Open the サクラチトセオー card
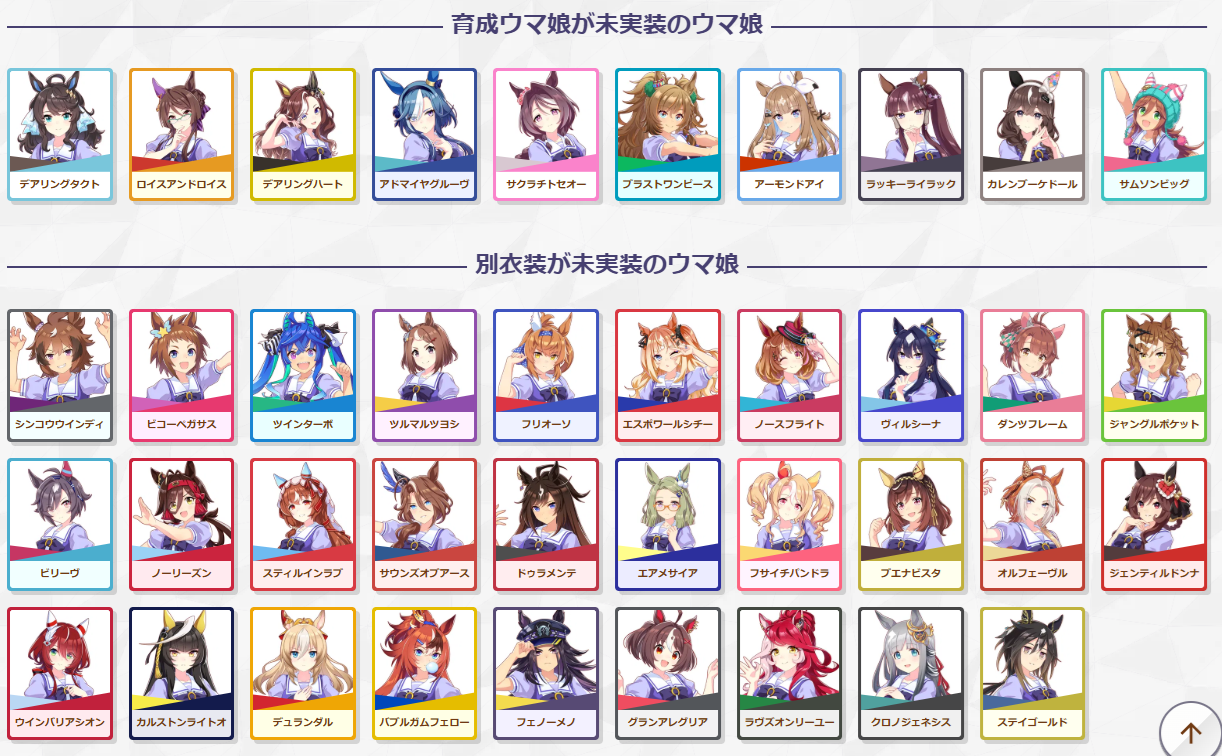 click(546, 135)
